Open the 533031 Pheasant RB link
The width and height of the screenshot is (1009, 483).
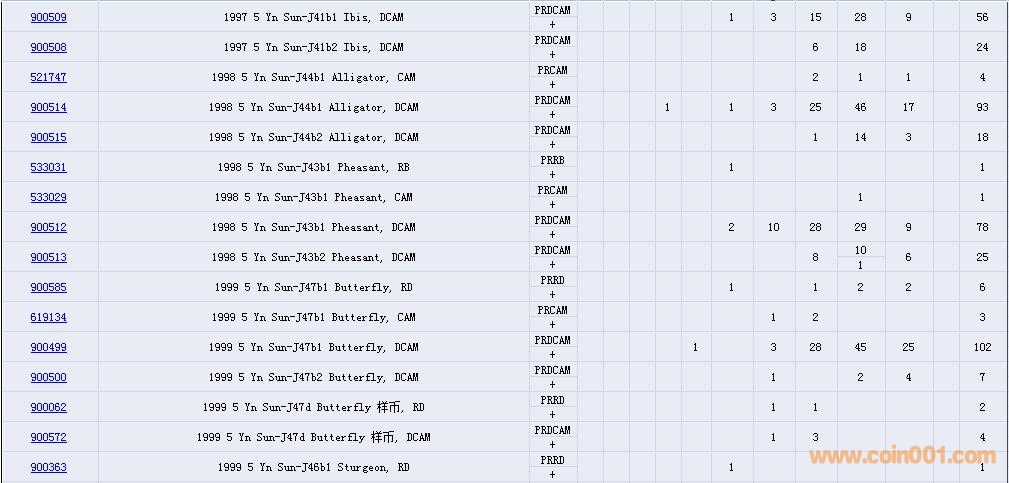point(48,167)
